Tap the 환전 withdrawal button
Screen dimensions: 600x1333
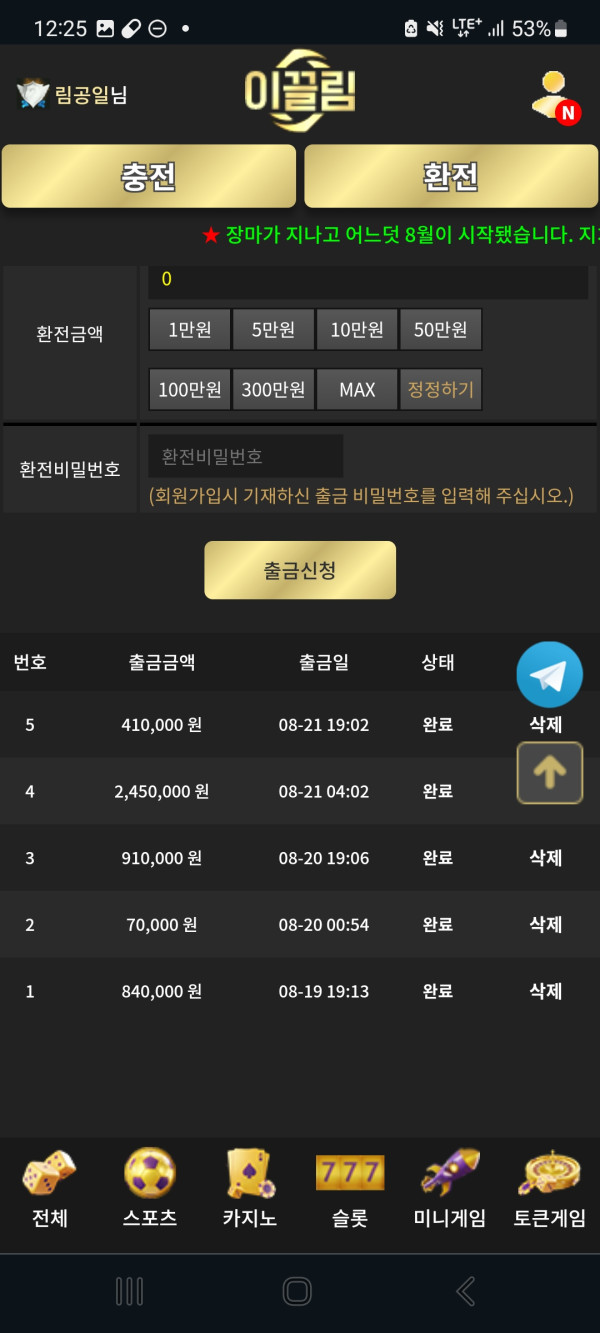click(450, 176)
